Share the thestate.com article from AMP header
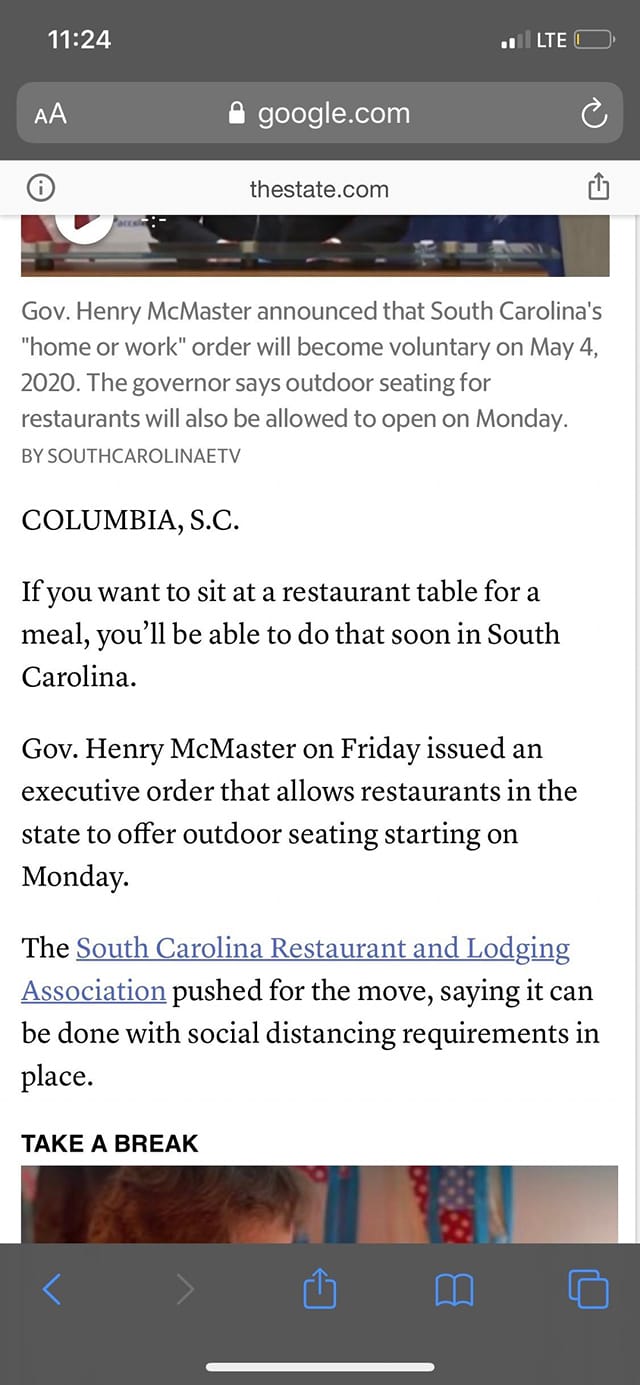 (598, 188)
